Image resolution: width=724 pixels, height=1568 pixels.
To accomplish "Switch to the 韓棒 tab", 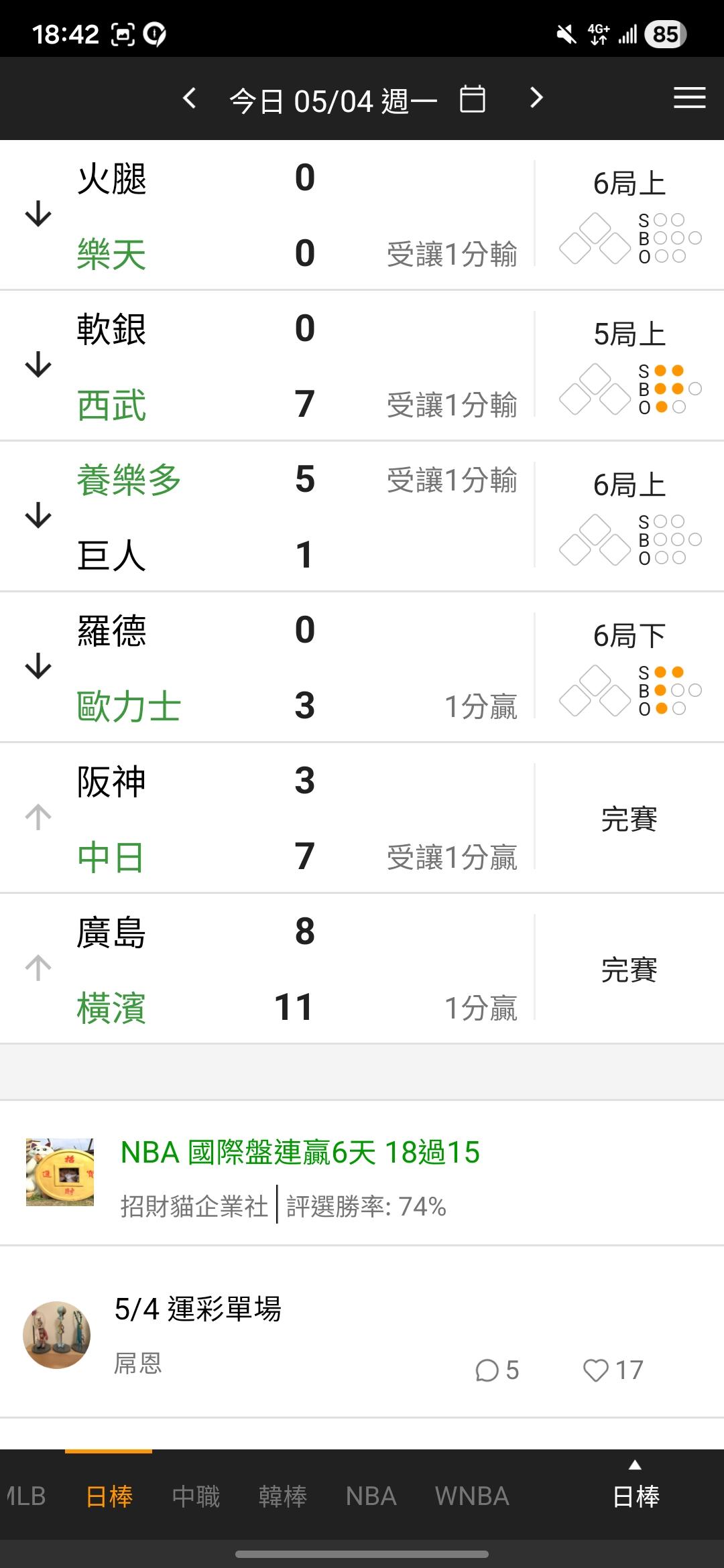I will pyautogui.click(x=283, y=1496).
